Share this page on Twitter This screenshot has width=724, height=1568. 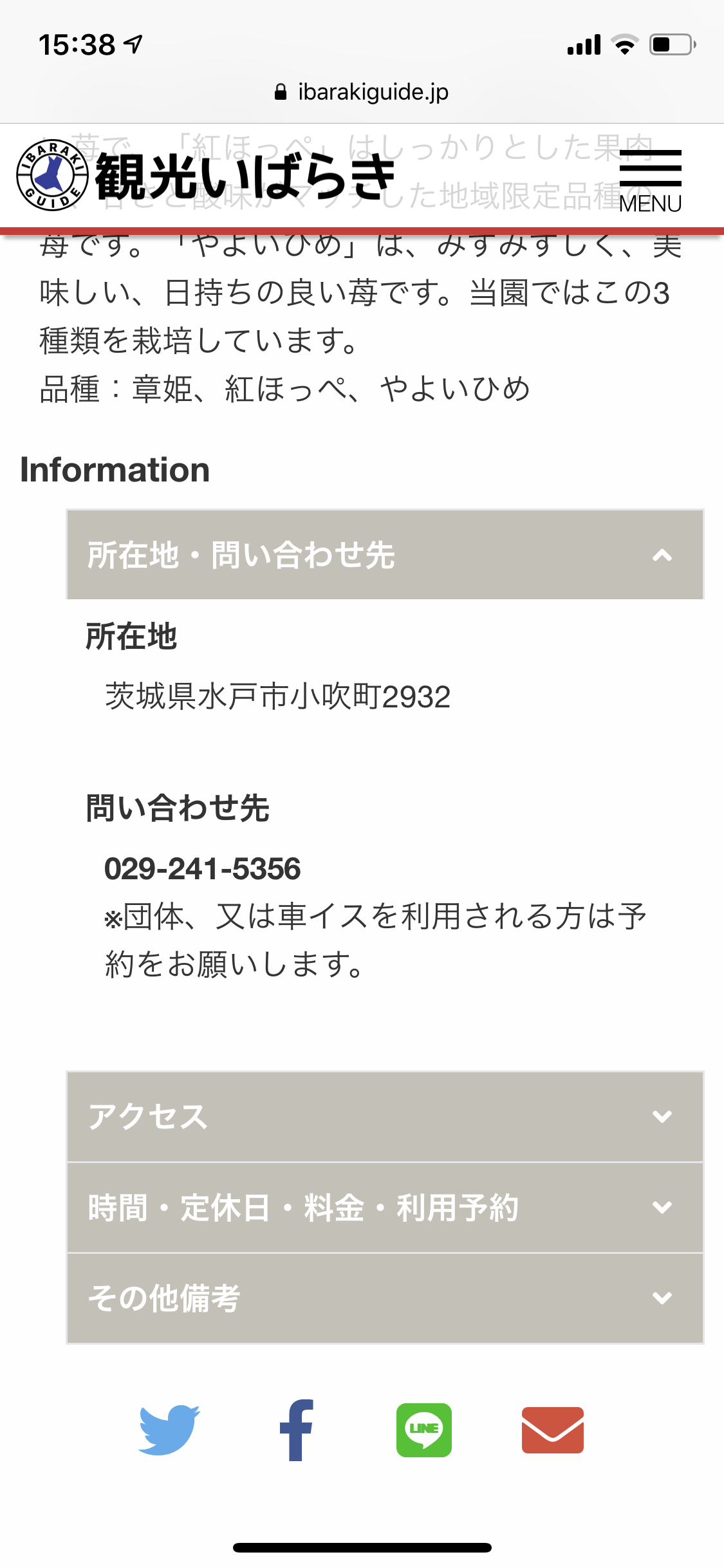169,1430
